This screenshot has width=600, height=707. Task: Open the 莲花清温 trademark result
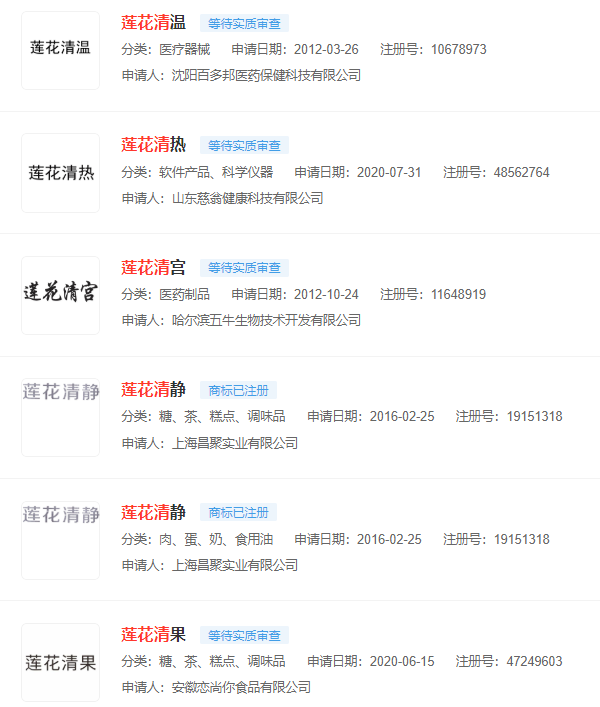point(153,23)
